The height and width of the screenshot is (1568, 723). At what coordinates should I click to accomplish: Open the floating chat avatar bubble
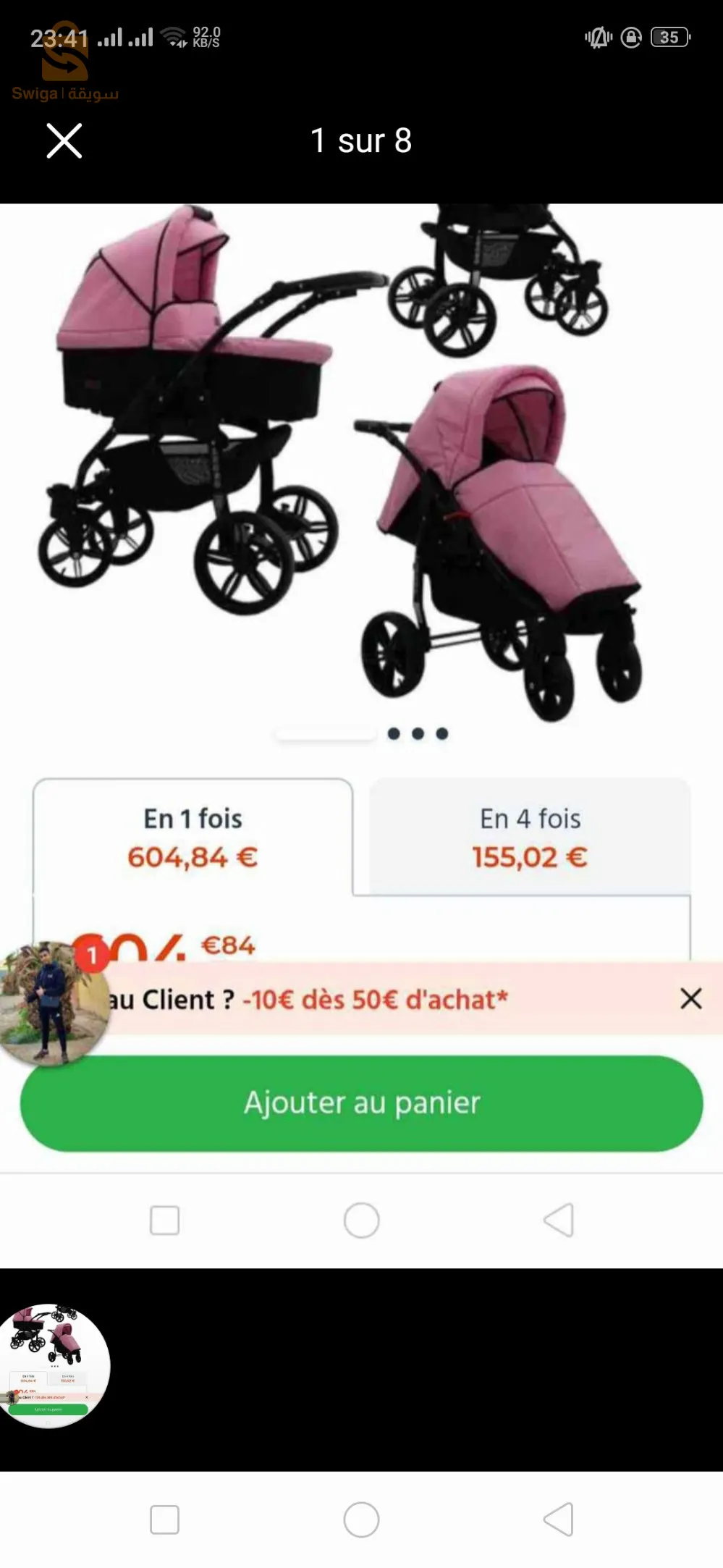[x=52, y=1005]
